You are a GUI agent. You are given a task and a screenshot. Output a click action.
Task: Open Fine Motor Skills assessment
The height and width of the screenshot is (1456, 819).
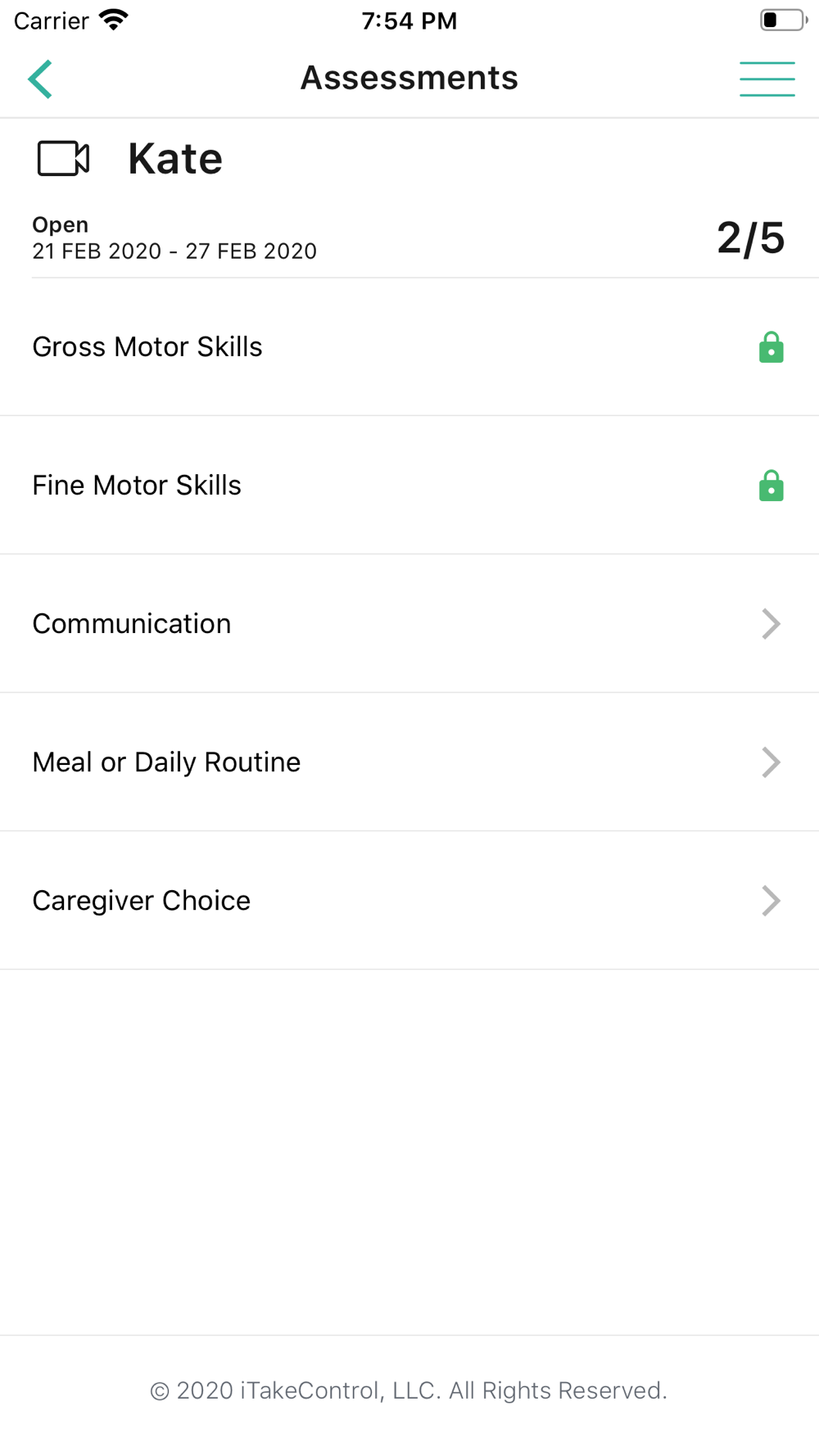point(409,486)
